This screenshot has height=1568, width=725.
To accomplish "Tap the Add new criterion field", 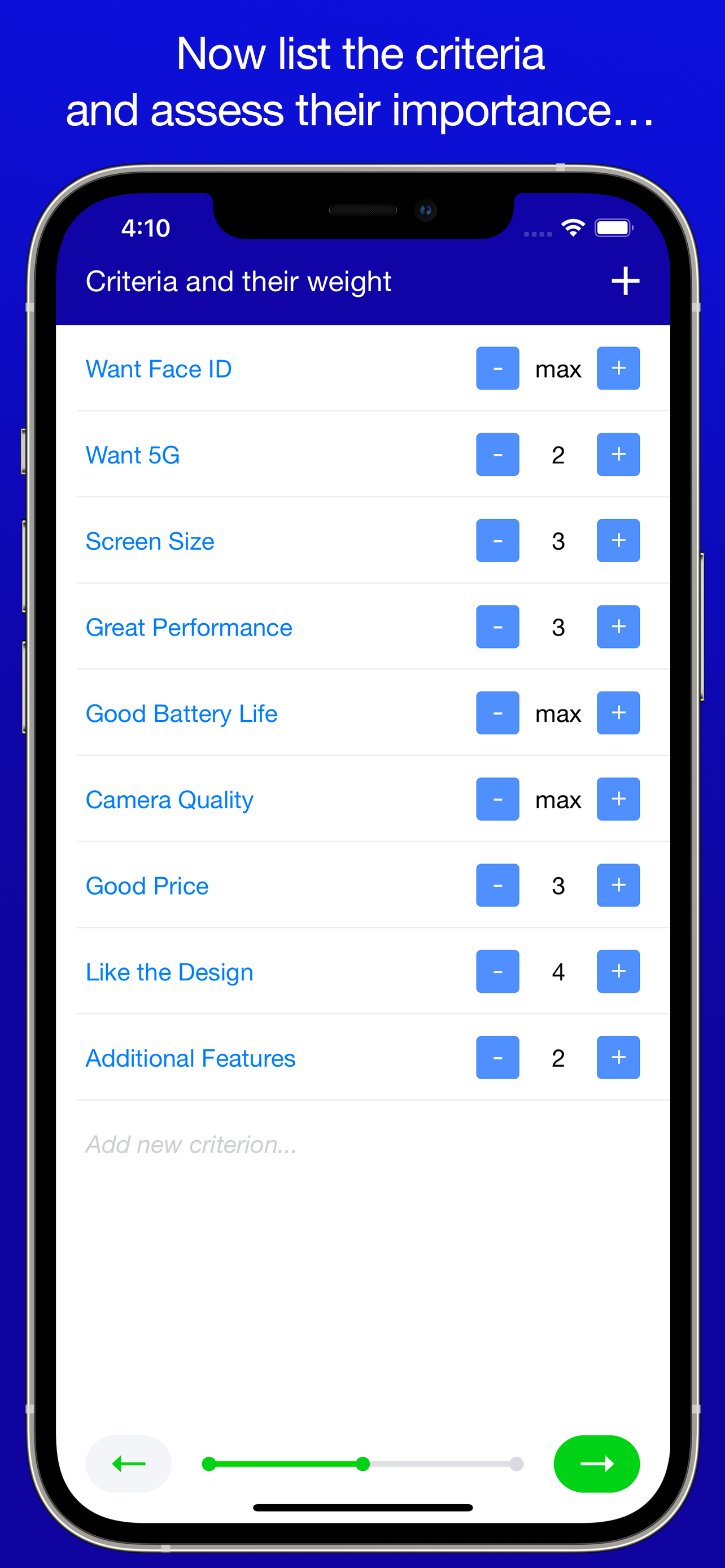I will (190, 1144).
